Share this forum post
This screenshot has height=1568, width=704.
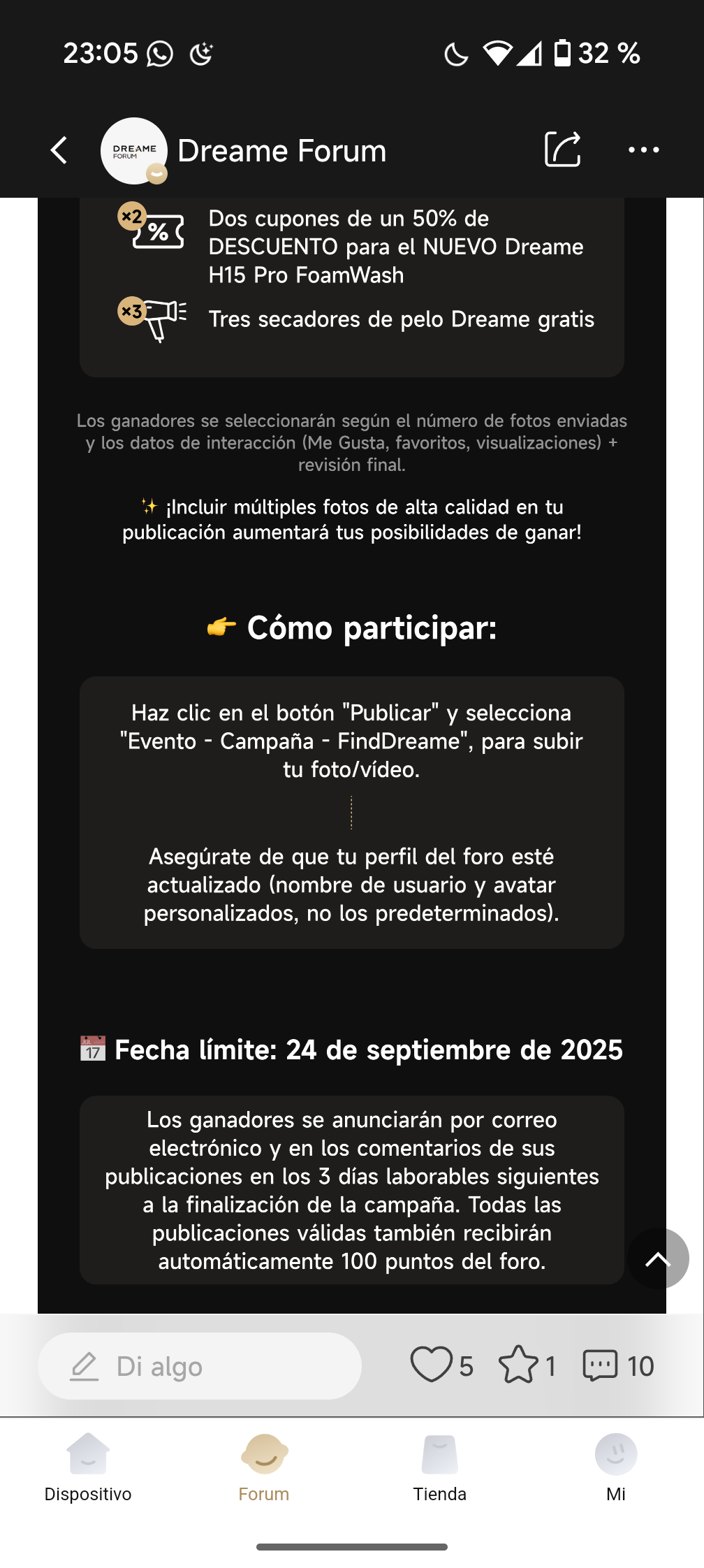click(x=562, y=150)
